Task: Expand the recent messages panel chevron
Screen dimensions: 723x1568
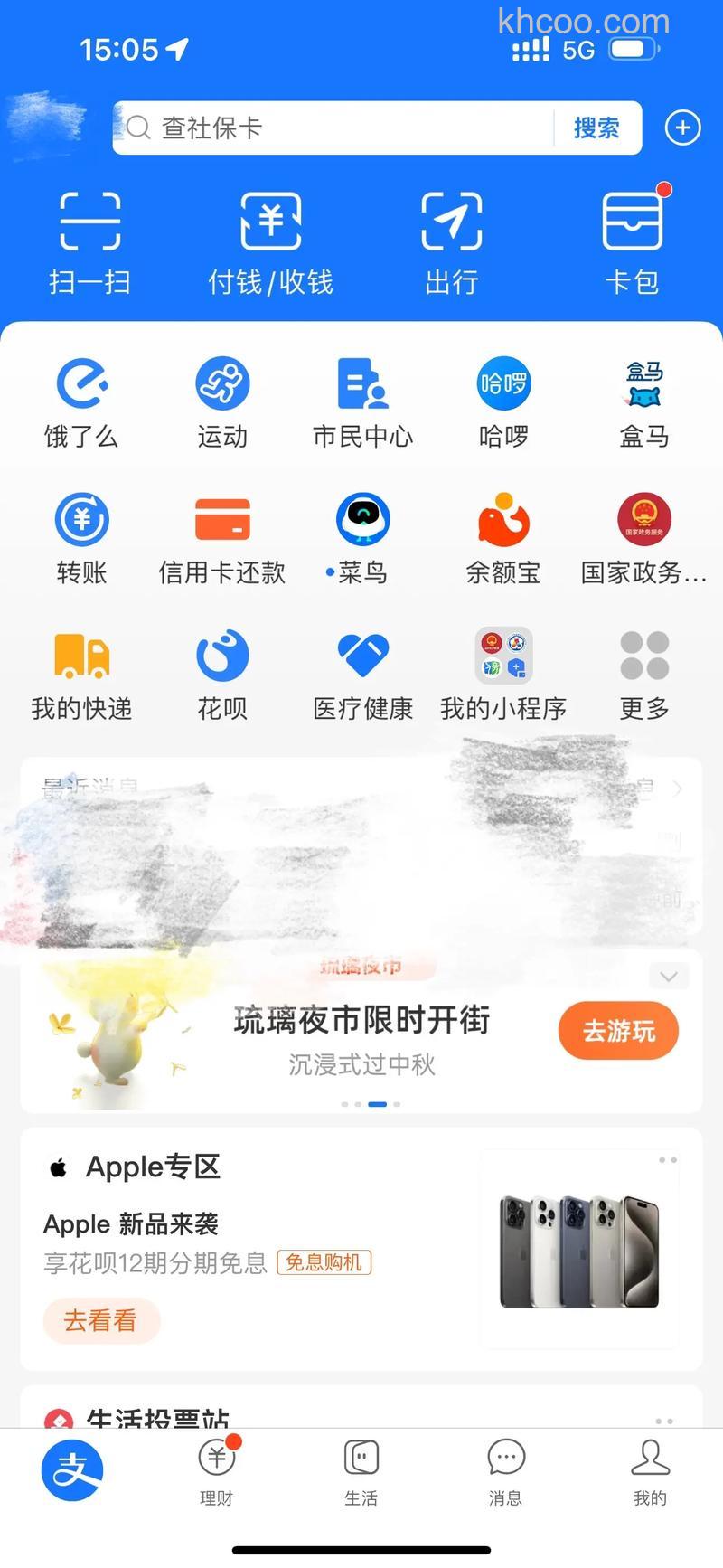Action: (x=679, y=789)
